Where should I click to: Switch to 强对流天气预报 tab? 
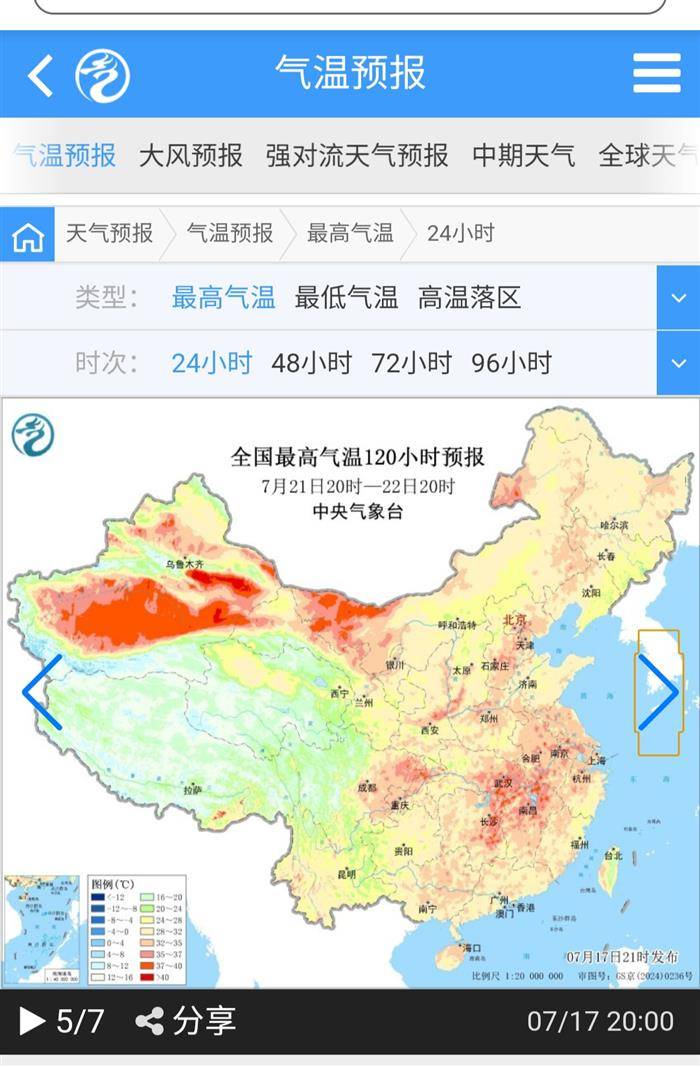(357, 156)
